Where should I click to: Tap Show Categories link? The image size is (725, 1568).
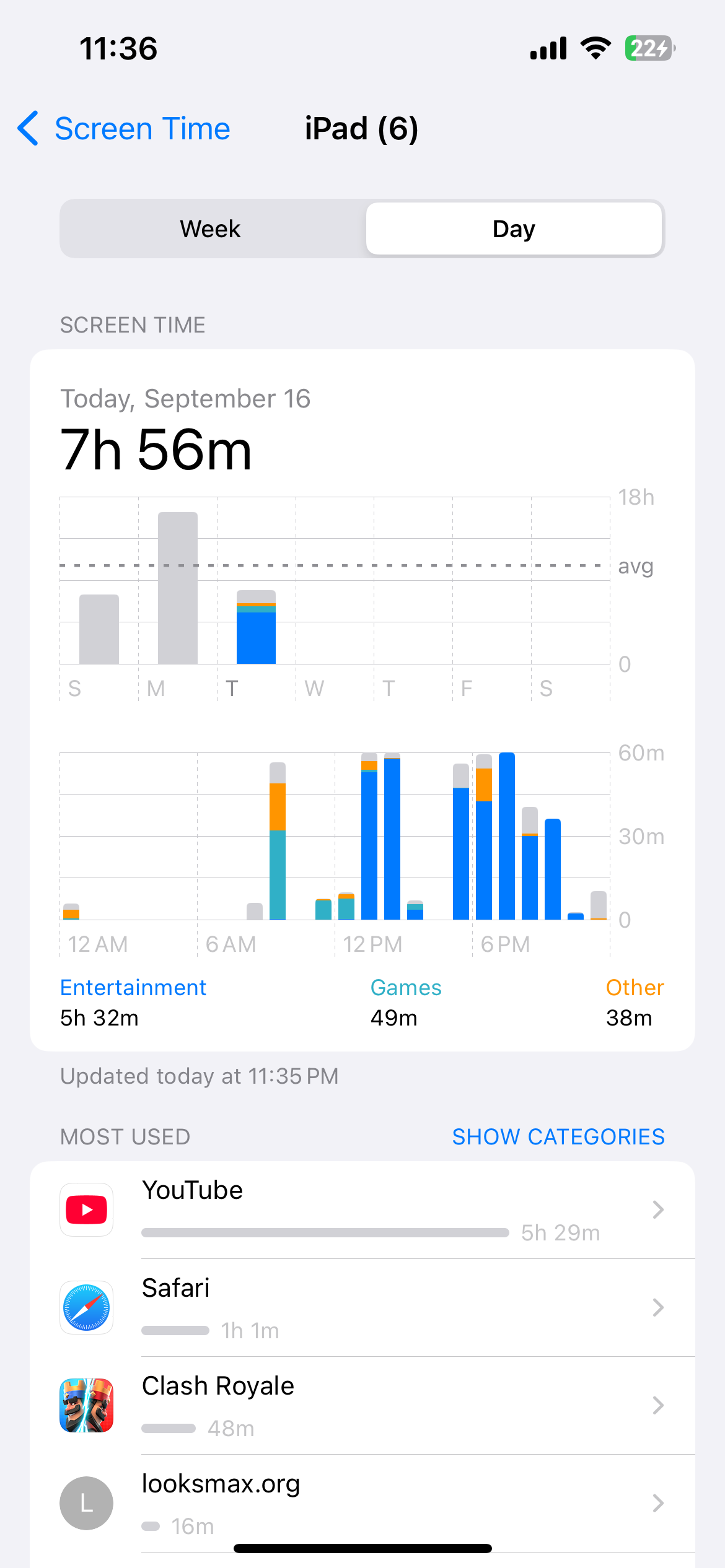click(558, 1137)
